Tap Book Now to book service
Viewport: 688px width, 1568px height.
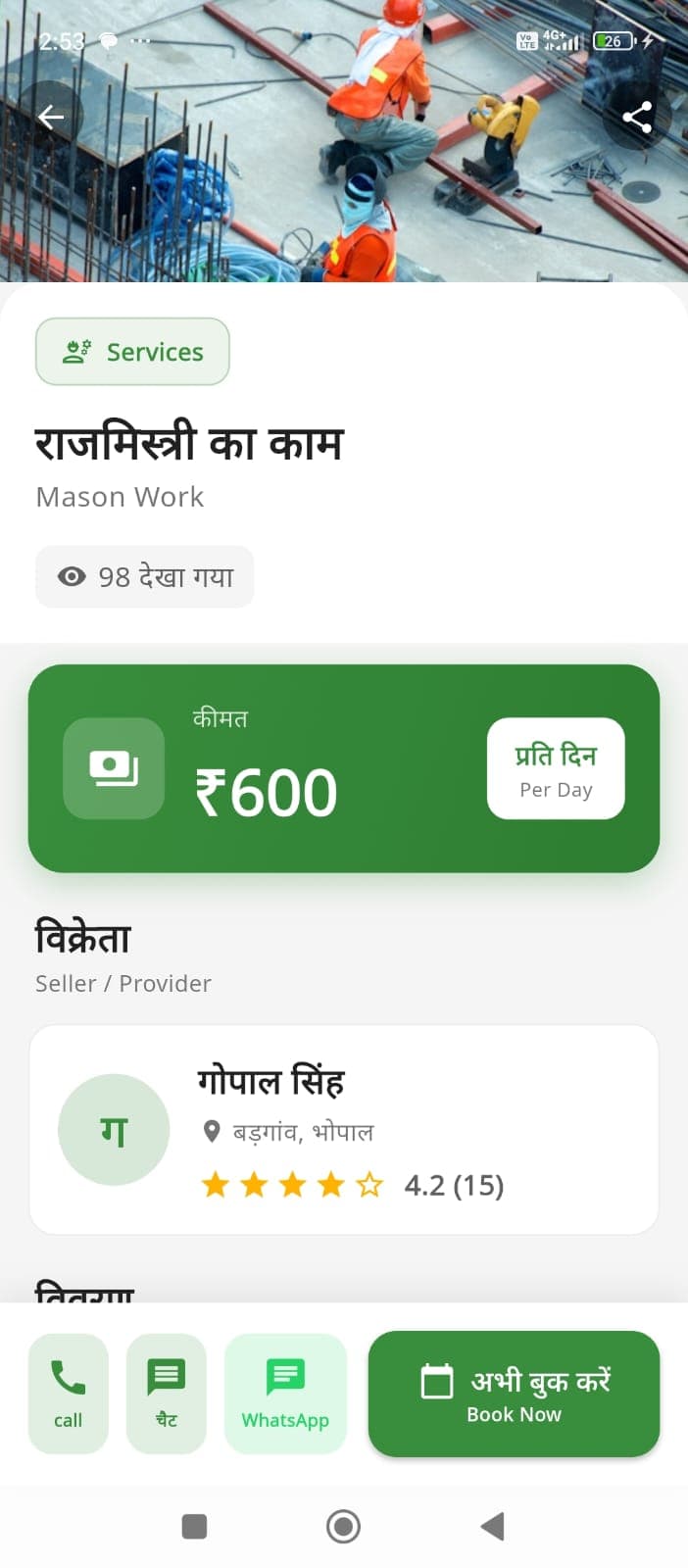pos(514,1394)
